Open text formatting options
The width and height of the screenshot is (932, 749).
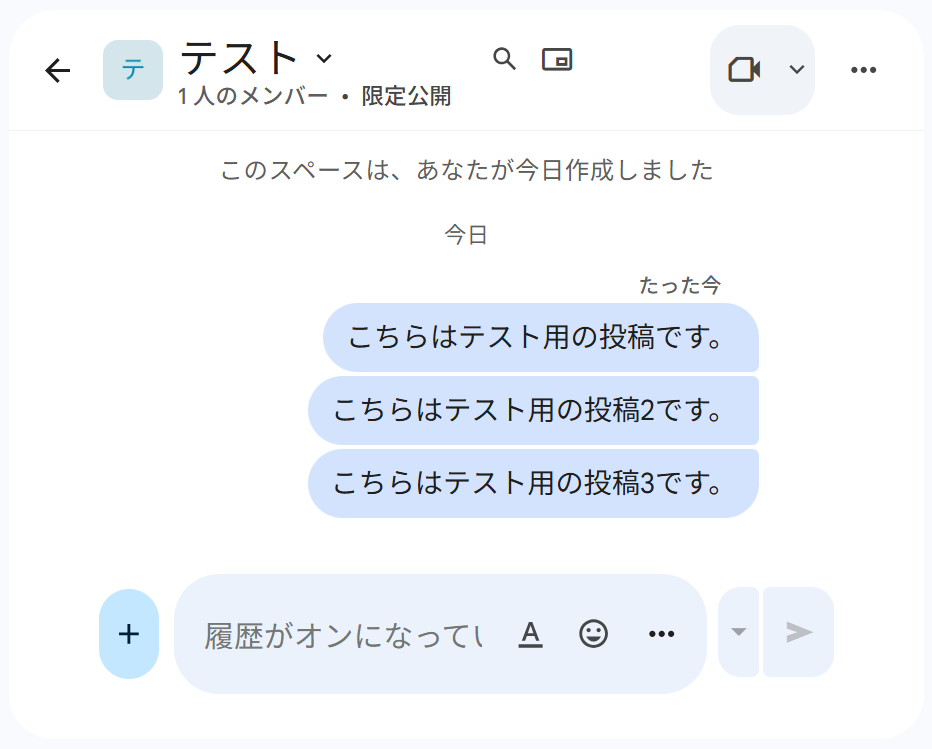click(531, 634)
